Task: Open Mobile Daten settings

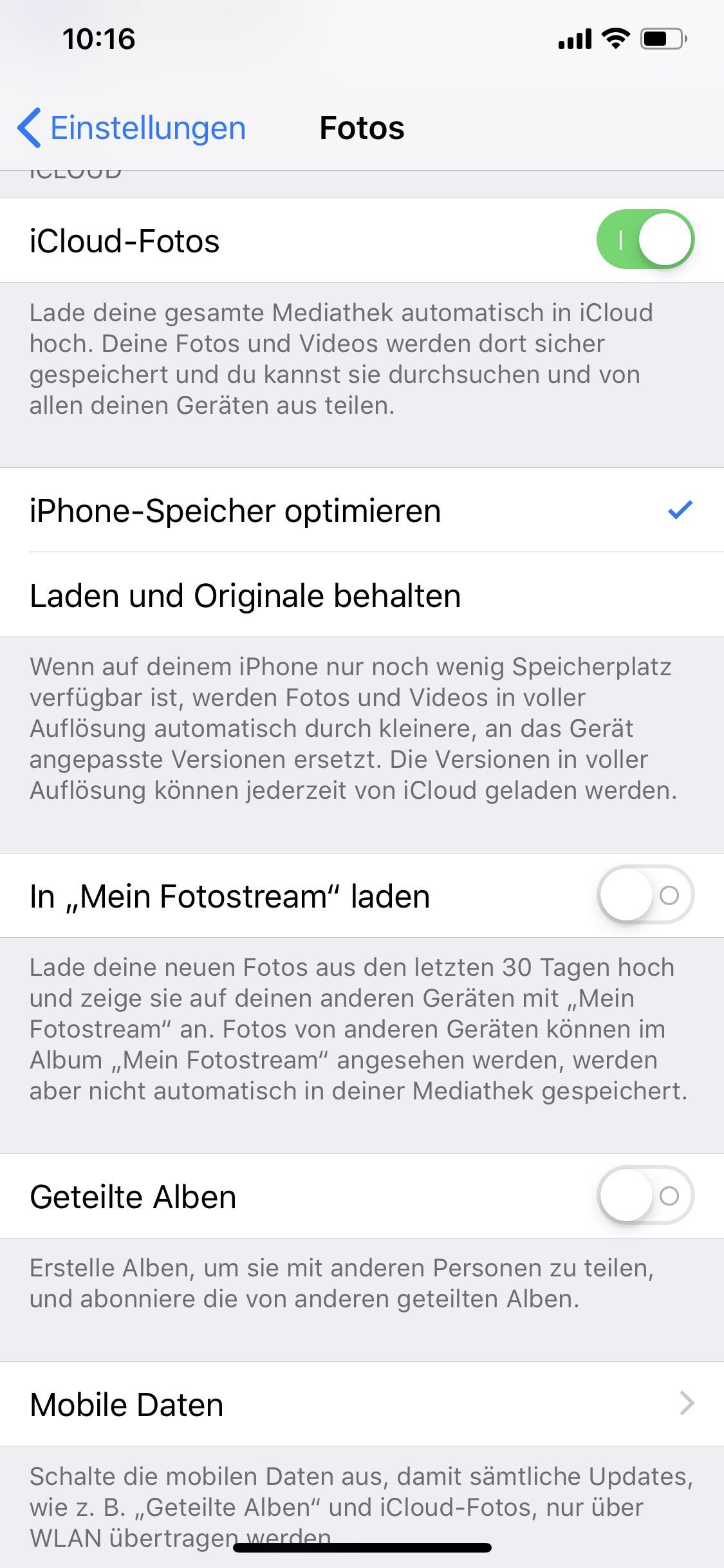Action: click(x=362, y=1404)
